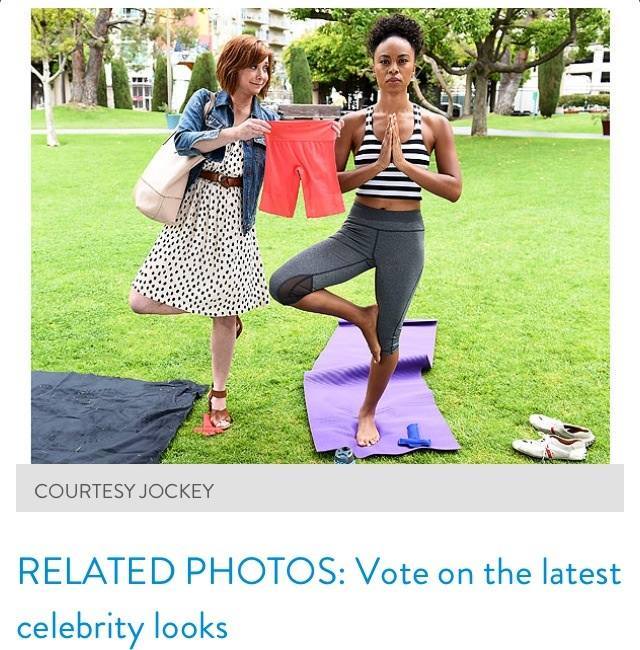Open the Jockey yoga photo
The width and height of the screenshot is (640, 650).
[x=320, y=236]
